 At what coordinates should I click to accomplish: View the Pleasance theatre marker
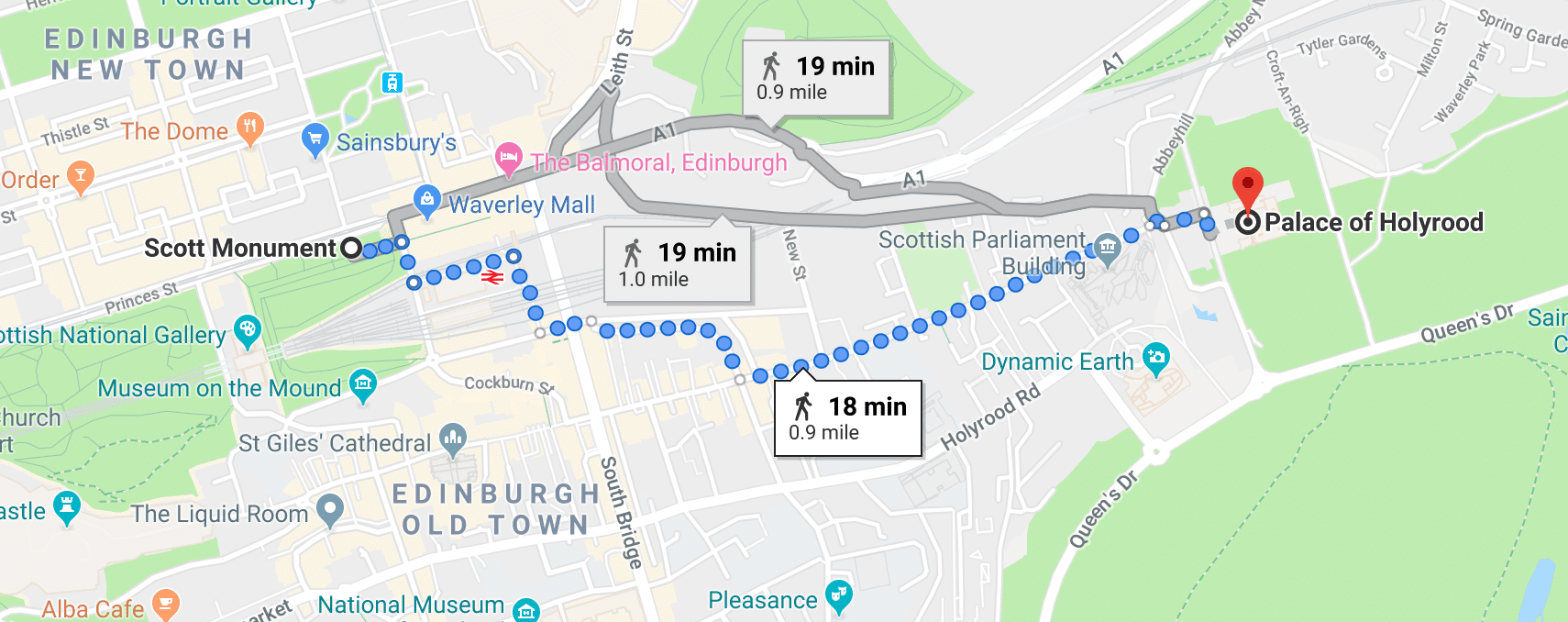(838, 594)
